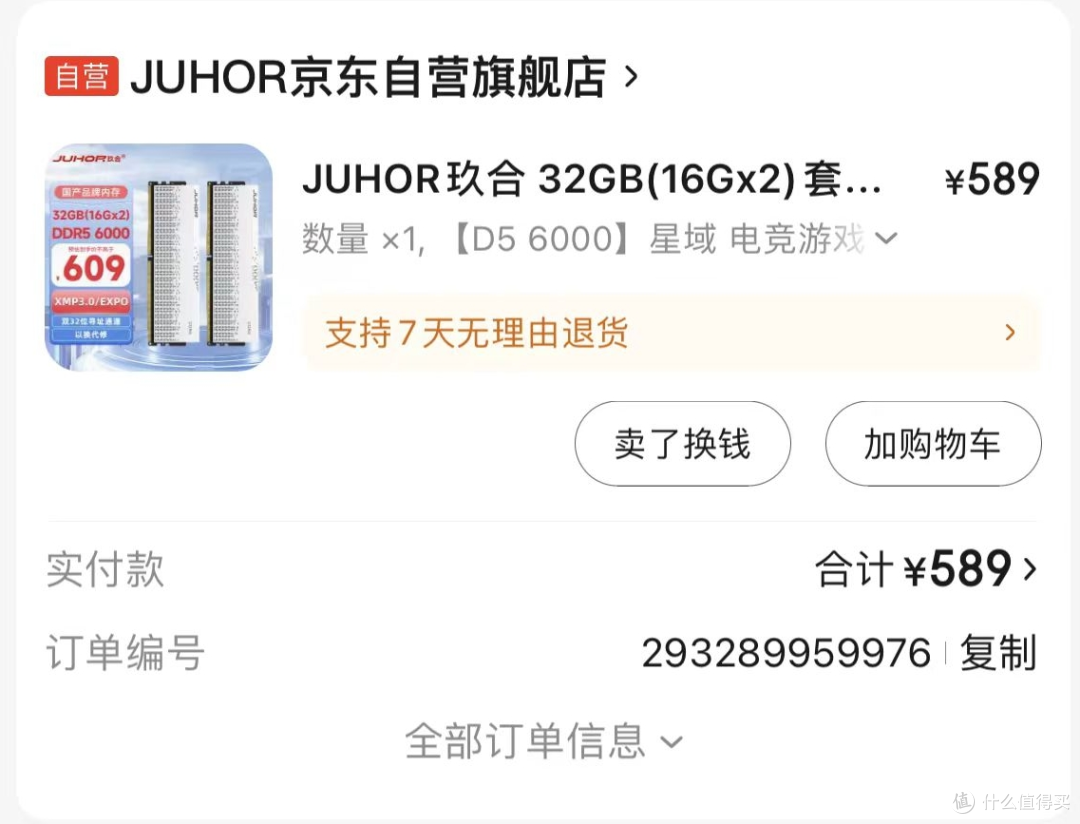
Task: Open the JUHOR memory product thumbnail
Action: click(159, 257)
